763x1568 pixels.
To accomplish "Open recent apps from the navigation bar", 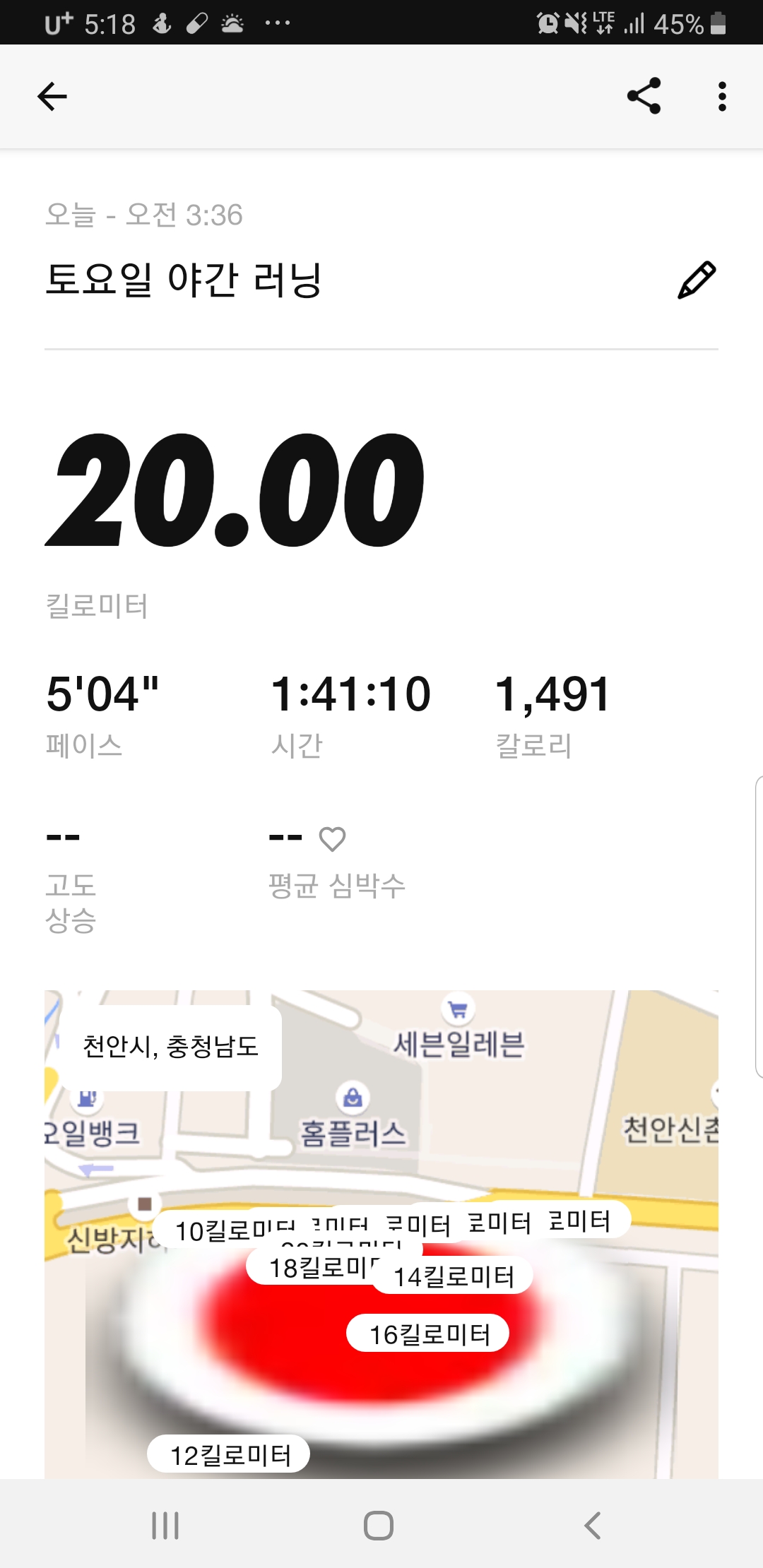I will (165, 1525).
